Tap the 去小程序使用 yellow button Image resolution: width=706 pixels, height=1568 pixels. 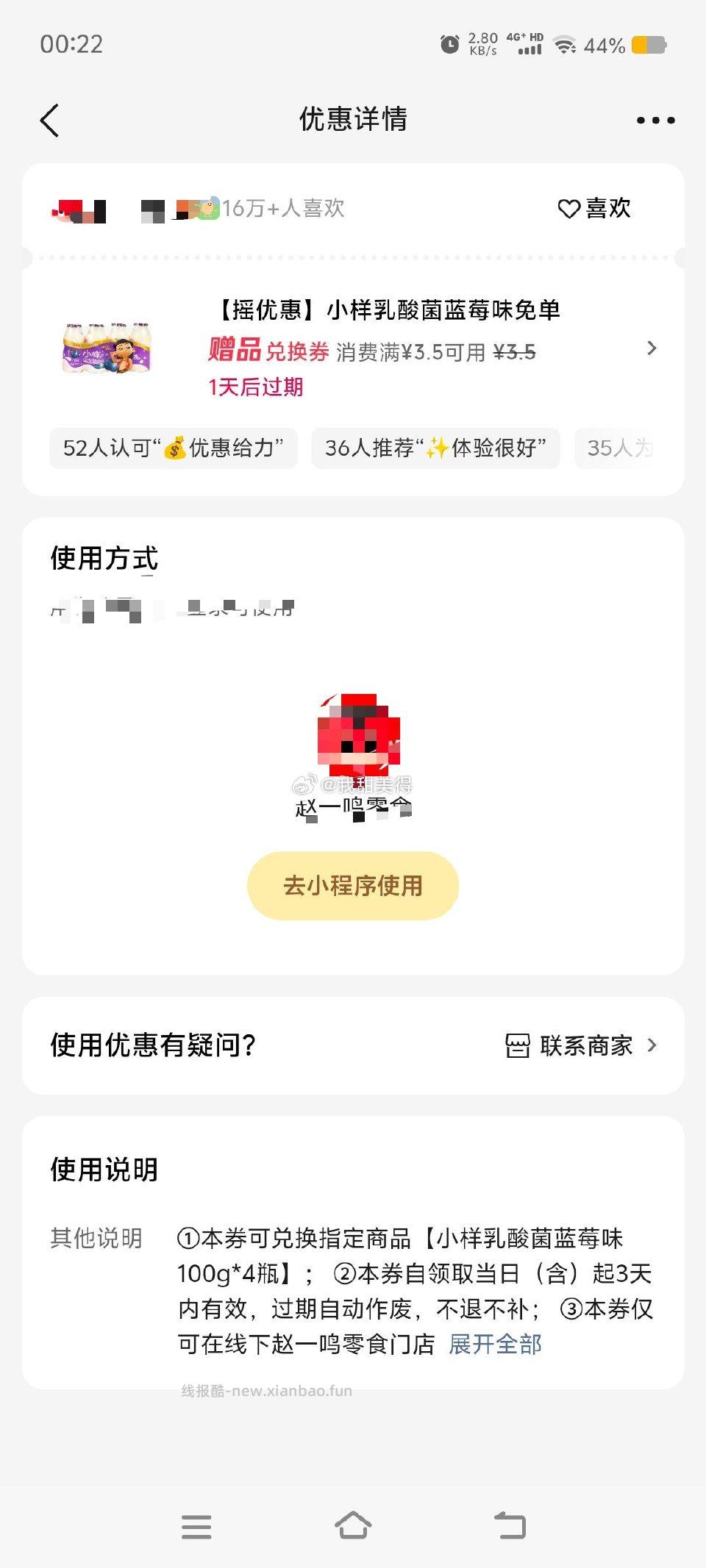click(x=353, y=886)
